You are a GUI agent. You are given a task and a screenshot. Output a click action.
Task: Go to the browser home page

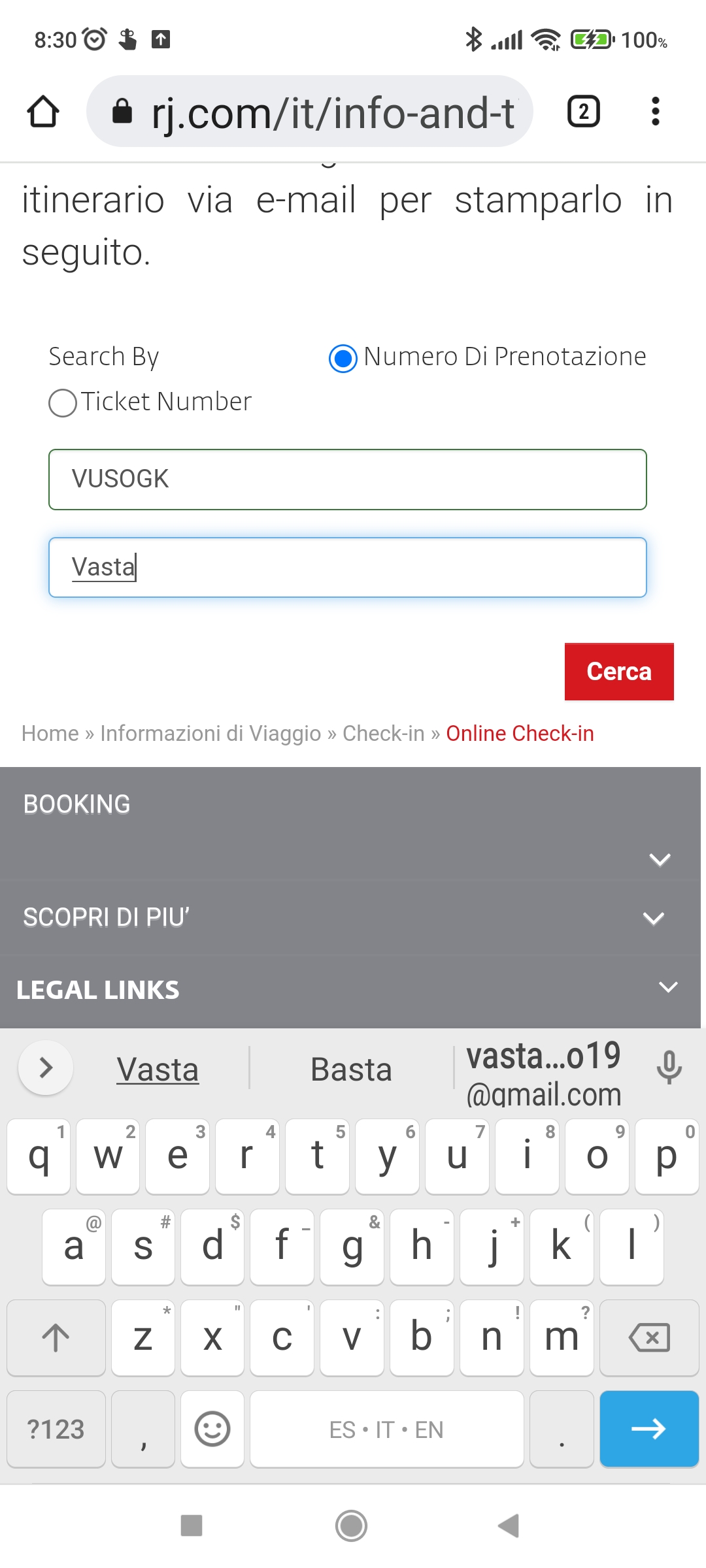point(43,112)
